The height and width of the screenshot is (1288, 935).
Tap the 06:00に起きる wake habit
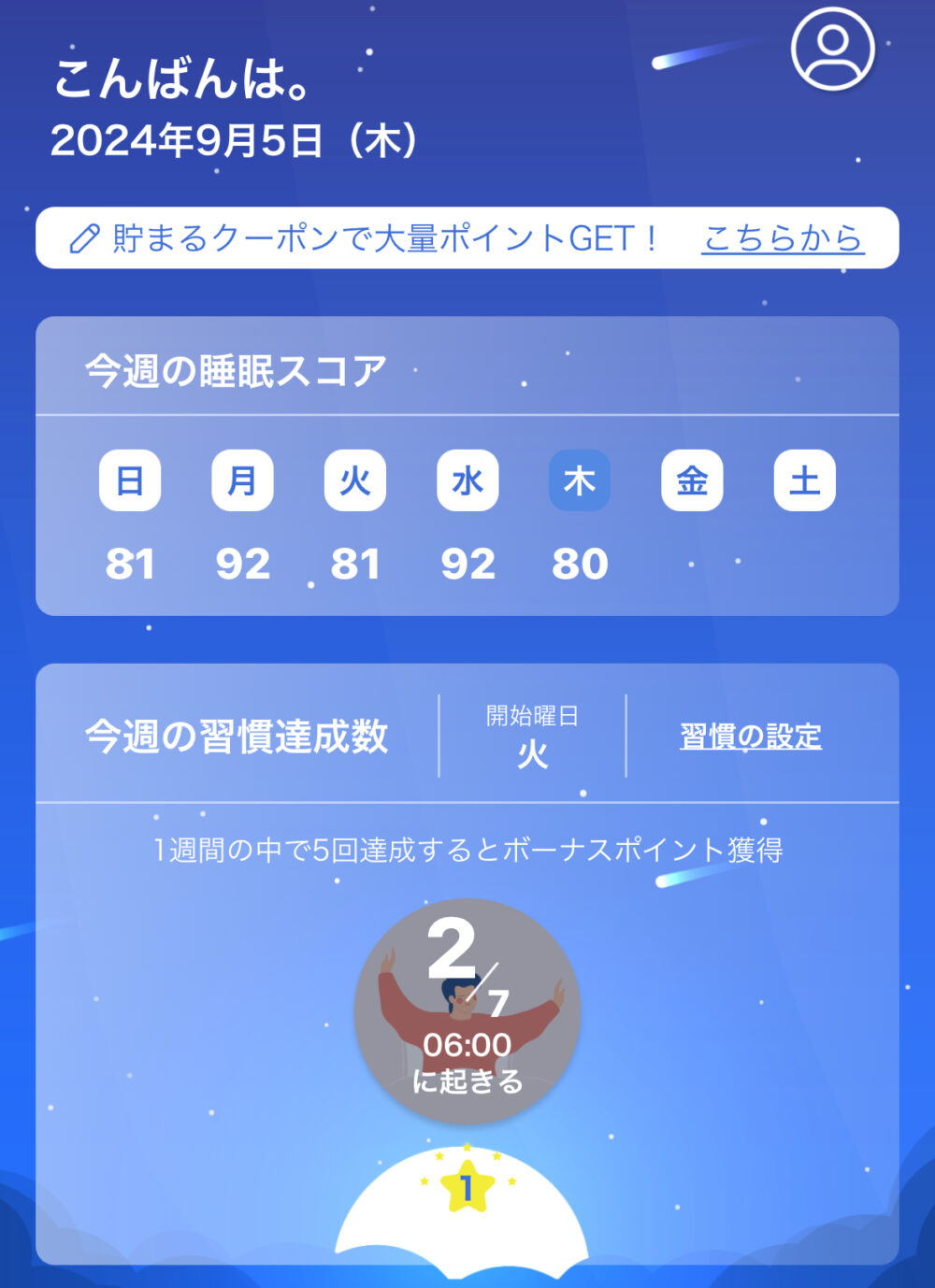(x=467, y=1066)
